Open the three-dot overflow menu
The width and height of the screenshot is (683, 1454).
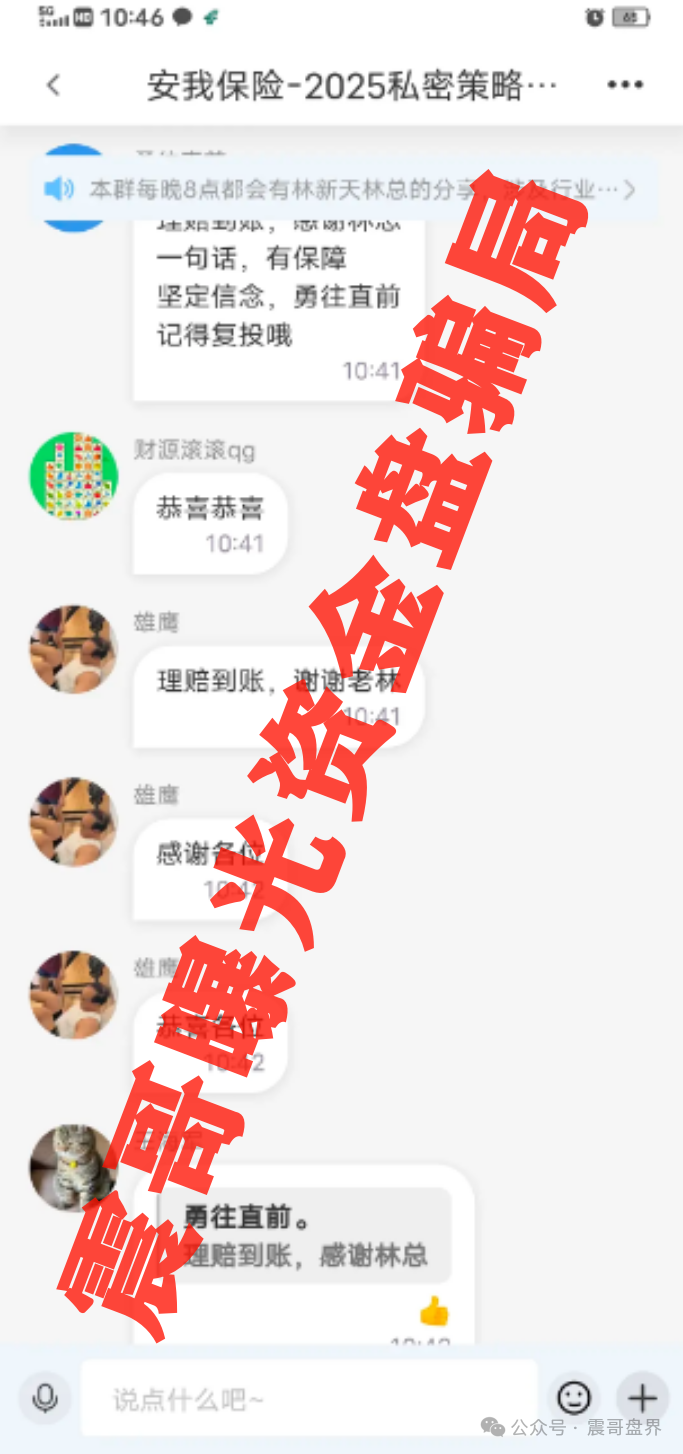point(625,86)
